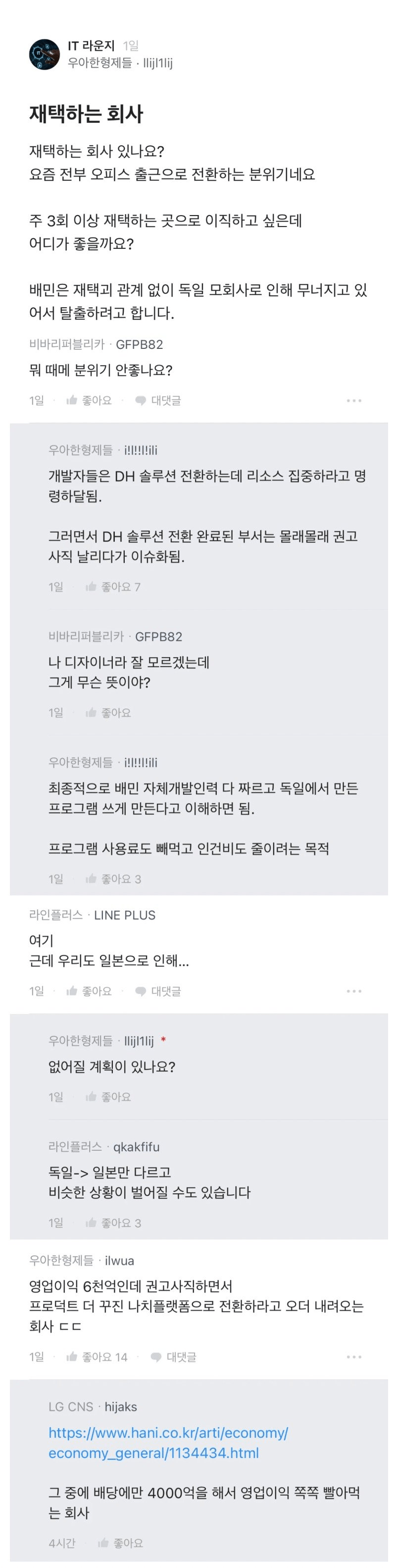Like hijaks's reply about 배당 4000억

pyautogui.click(x=120, y=1542)
